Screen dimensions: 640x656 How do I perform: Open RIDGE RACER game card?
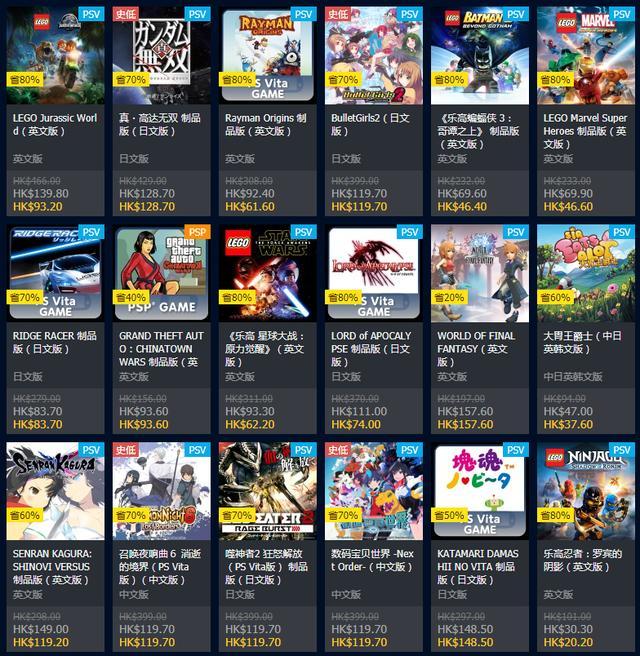(x=56, y=270)
